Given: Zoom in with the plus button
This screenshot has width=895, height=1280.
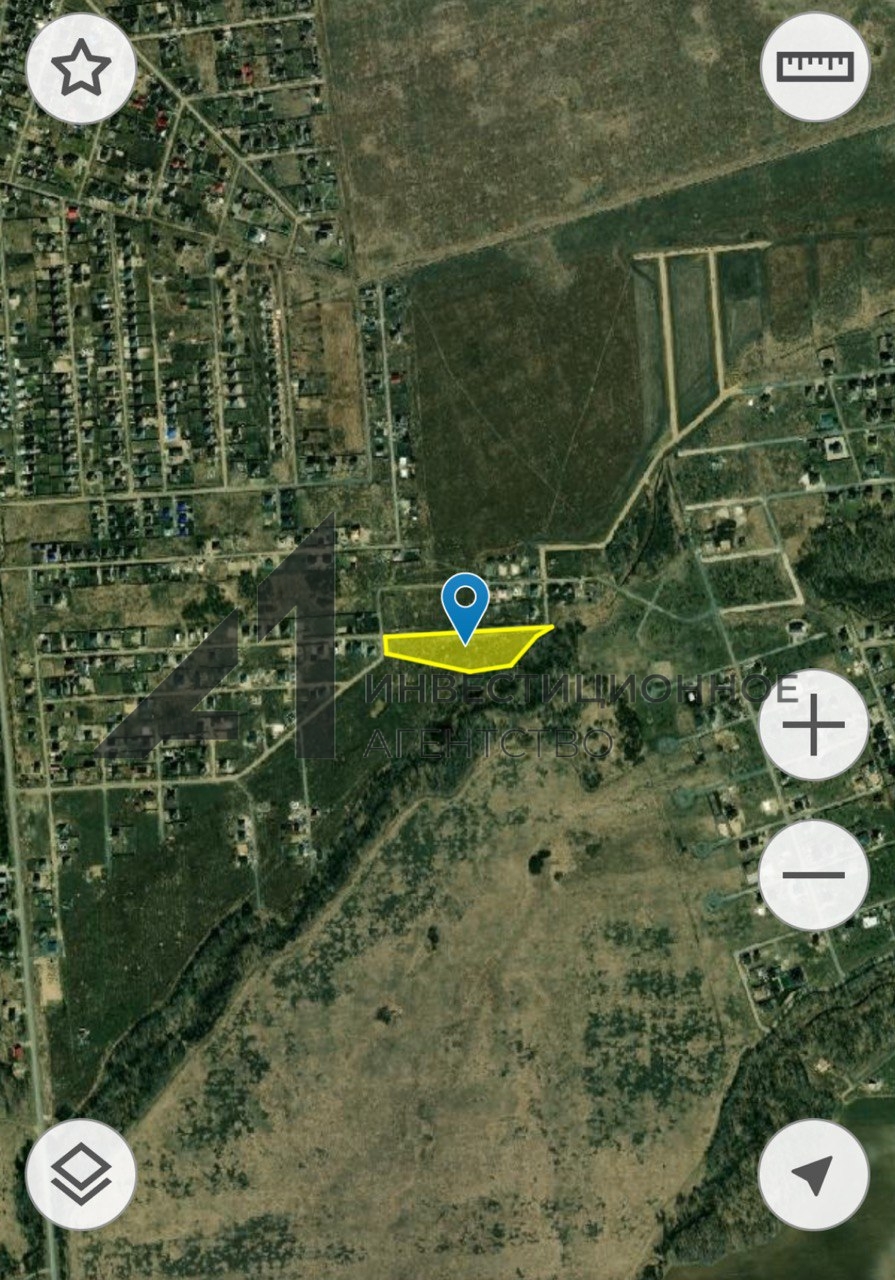Looking at the screenshot, I should click(x=813, y=725).
